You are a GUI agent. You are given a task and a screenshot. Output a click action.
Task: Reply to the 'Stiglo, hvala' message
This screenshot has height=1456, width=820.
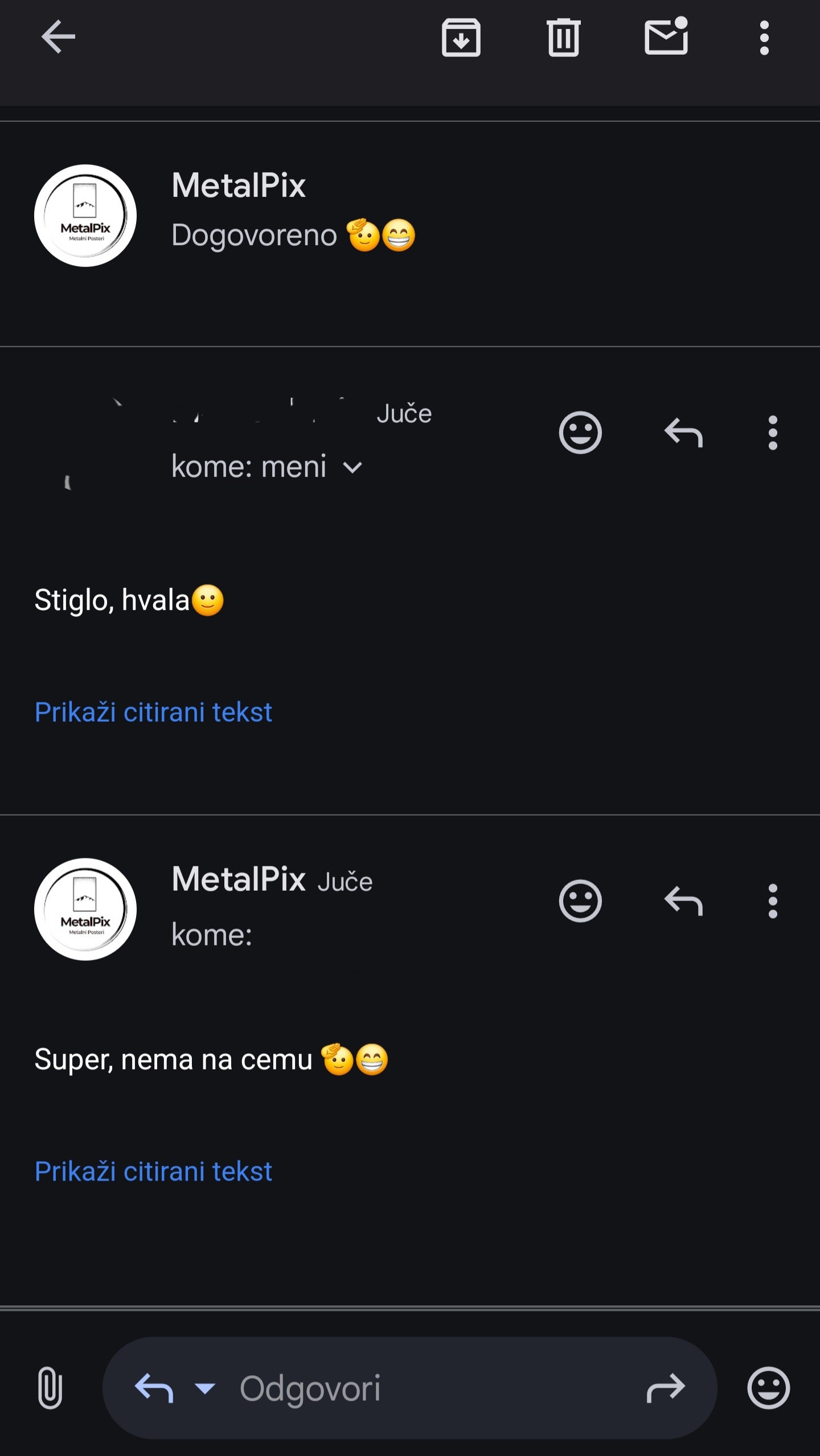click(x=683, y=433)
